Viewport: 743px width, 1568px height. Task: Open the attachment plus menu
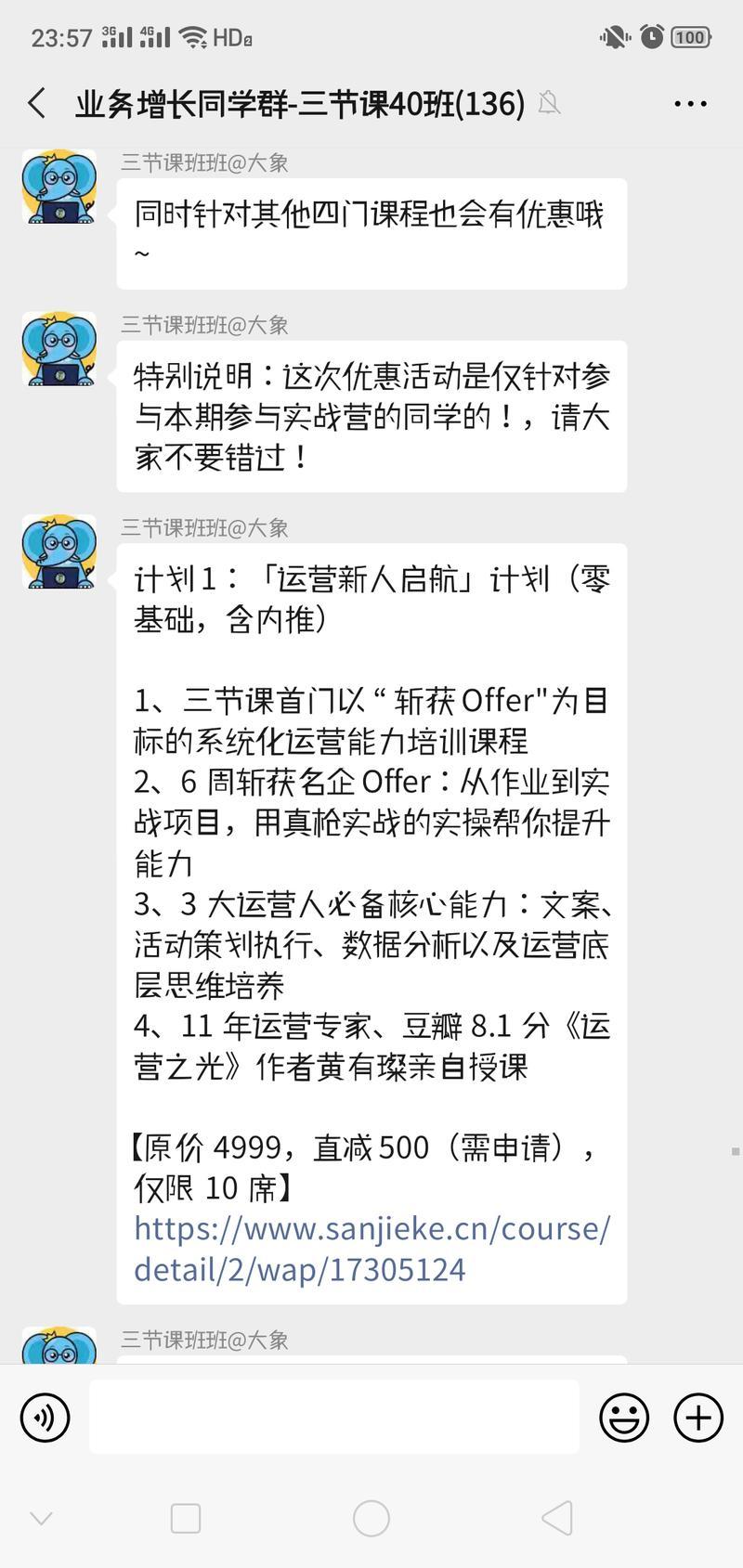coord(697,1418)
